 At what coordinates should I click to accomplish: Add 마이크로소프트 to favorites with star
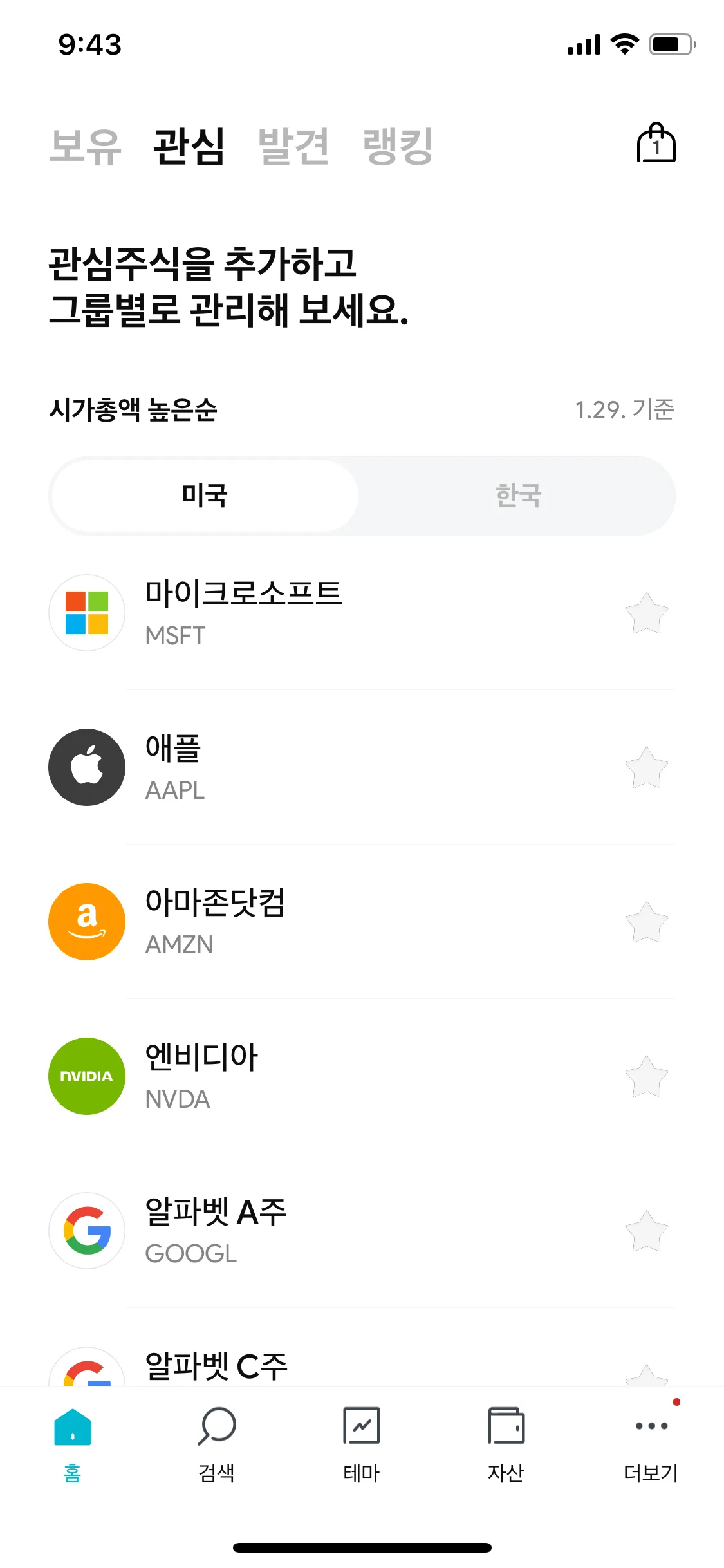pyautogui.click(x=646, y=613)
